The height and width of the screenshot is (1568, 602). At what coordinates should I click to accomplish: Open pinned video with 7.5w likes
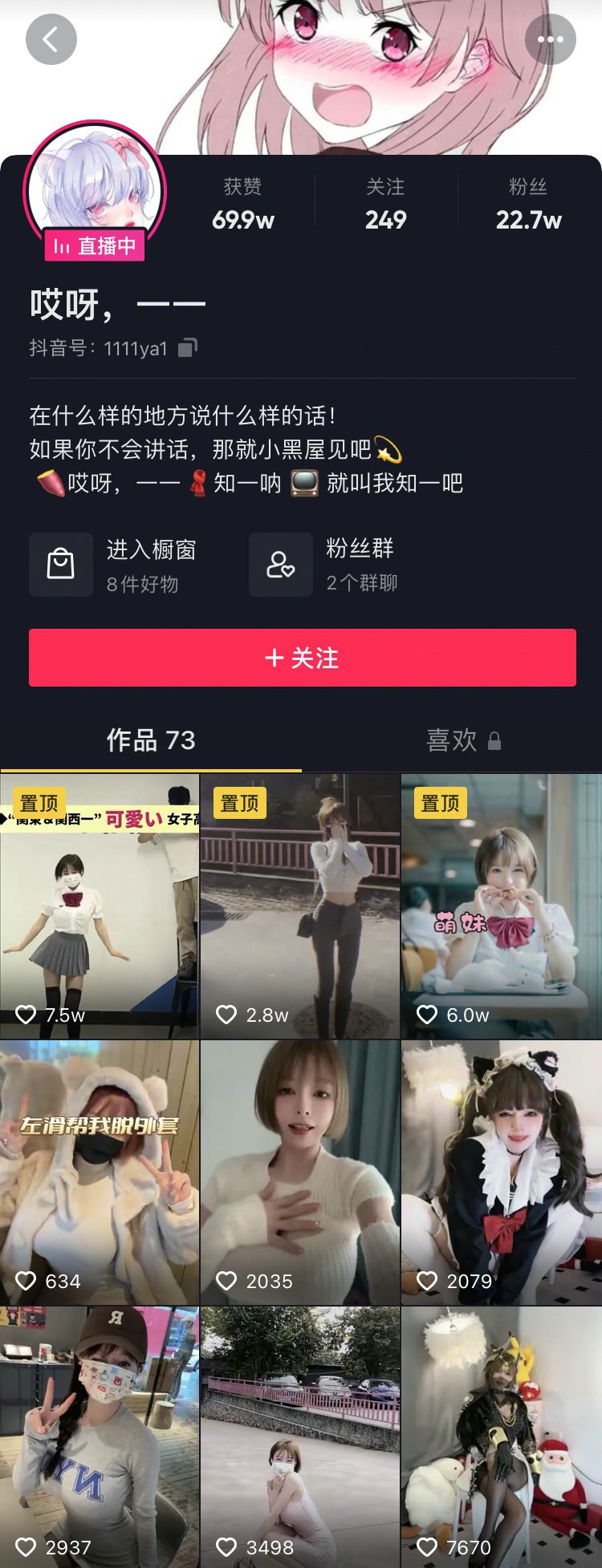[100, 906]
